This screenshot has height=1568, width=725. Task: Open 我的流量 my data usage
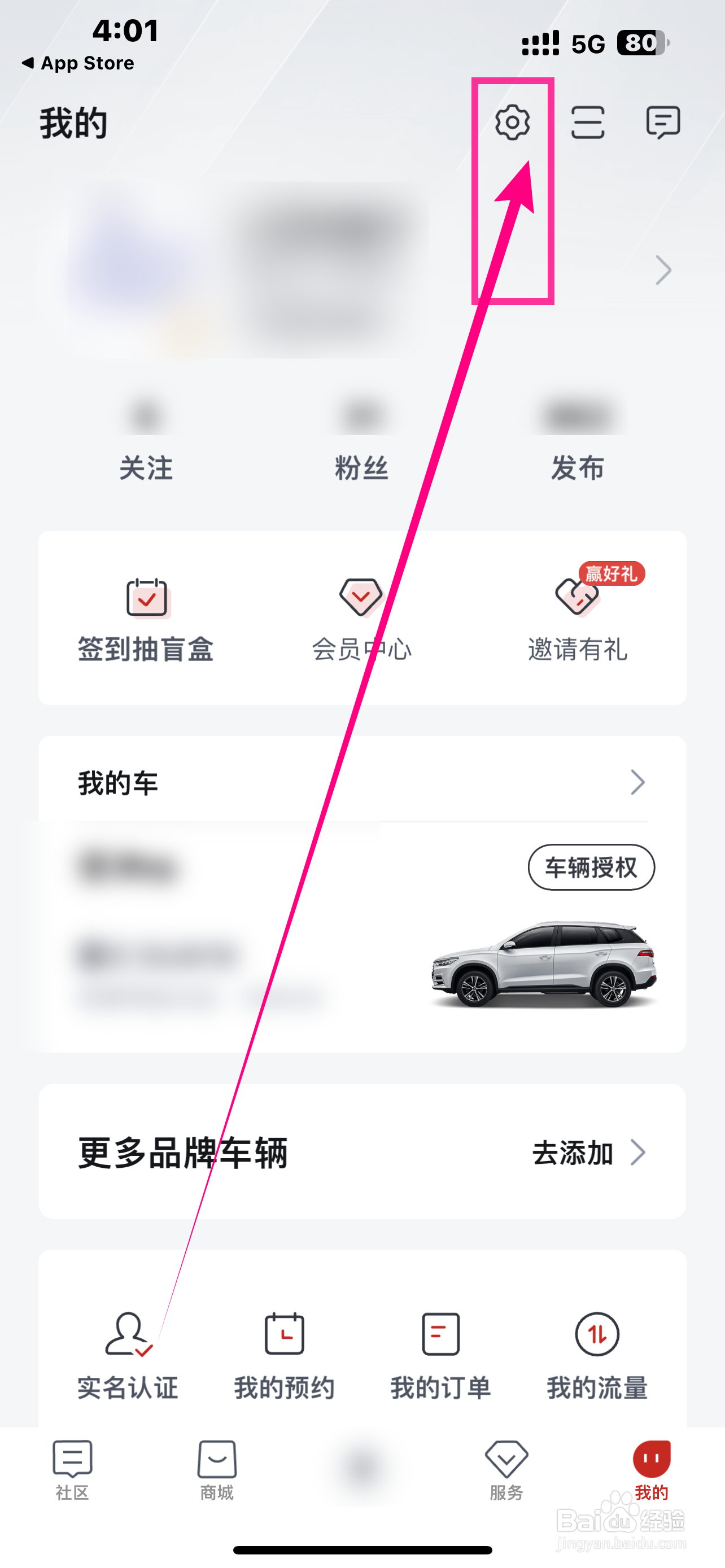click(597, 1354)
